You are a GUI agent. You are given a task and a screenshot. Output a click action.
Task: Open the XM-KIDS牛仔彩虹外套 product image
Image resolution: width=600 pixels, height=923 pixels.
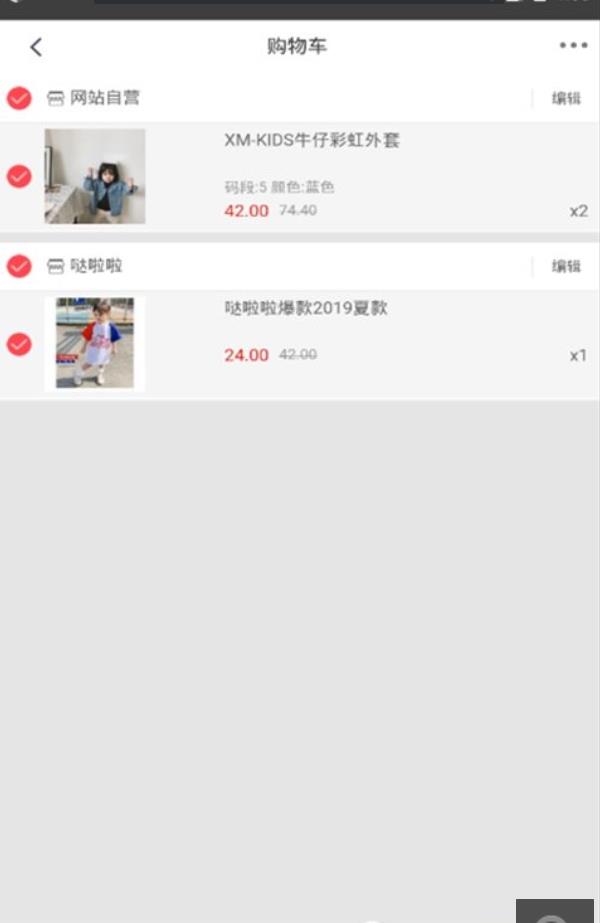click(x=95, y=176)
